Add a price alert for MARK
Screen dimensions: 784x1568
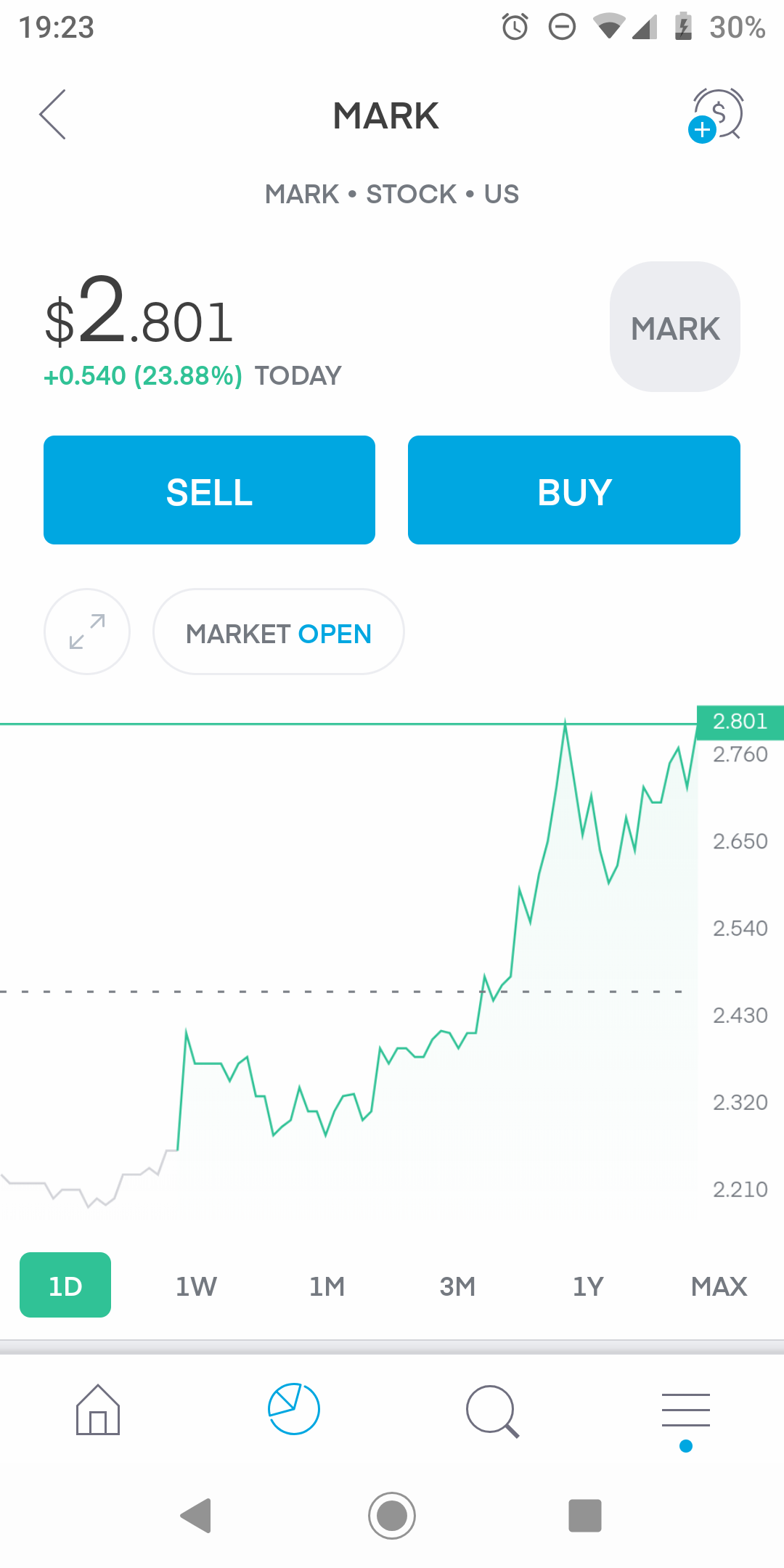pyautogui.click(x=716, y=115)
